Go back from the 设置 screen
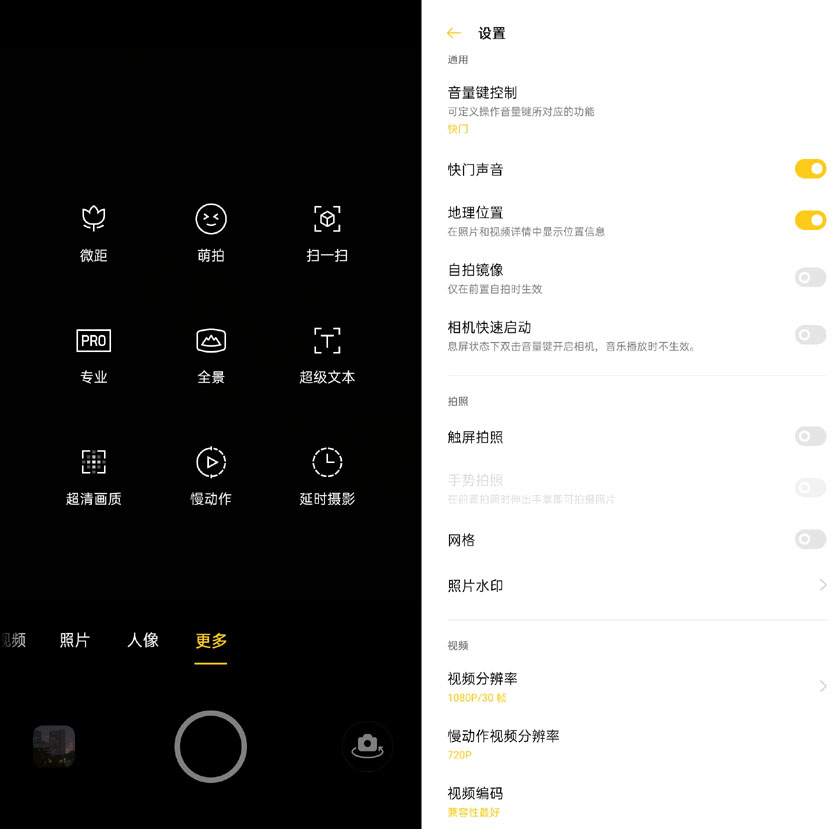Screen dimensions: 840x829 click(454, 33)
